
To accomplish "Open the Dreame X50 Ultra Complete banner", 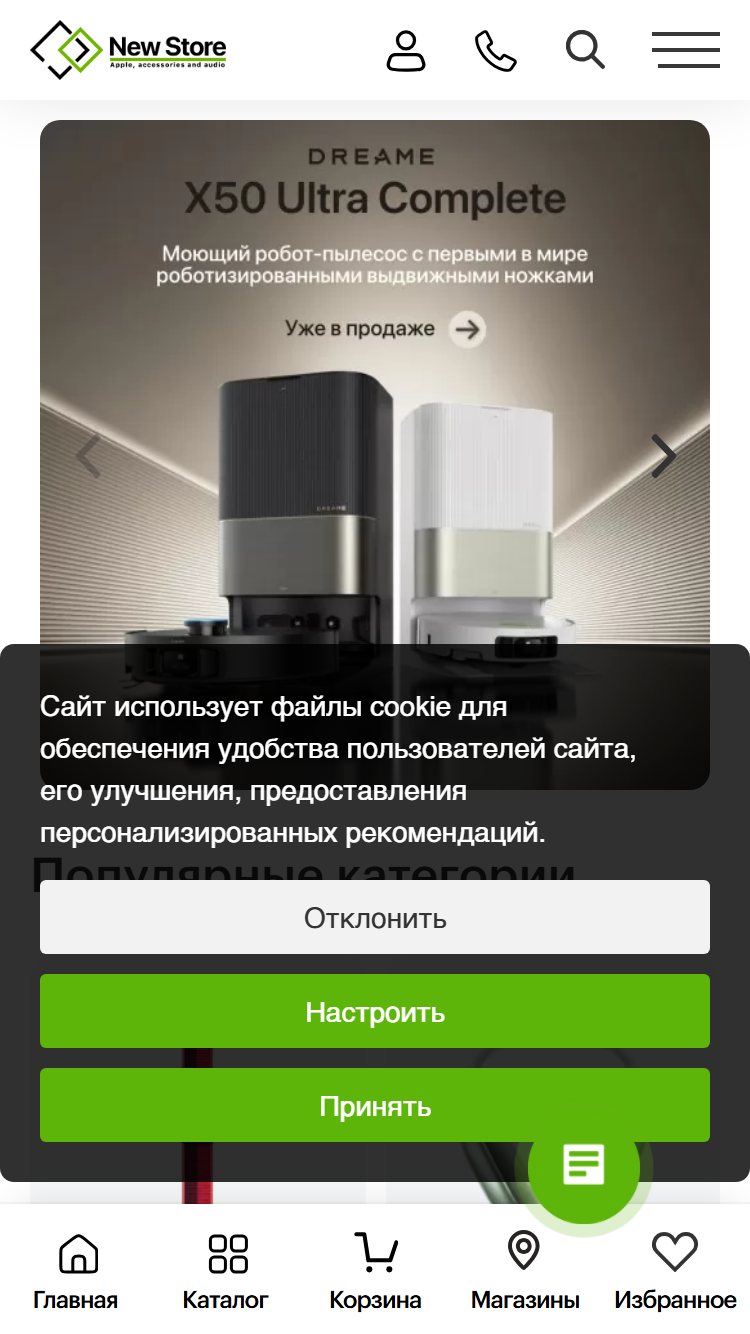I will coord(375,382).
